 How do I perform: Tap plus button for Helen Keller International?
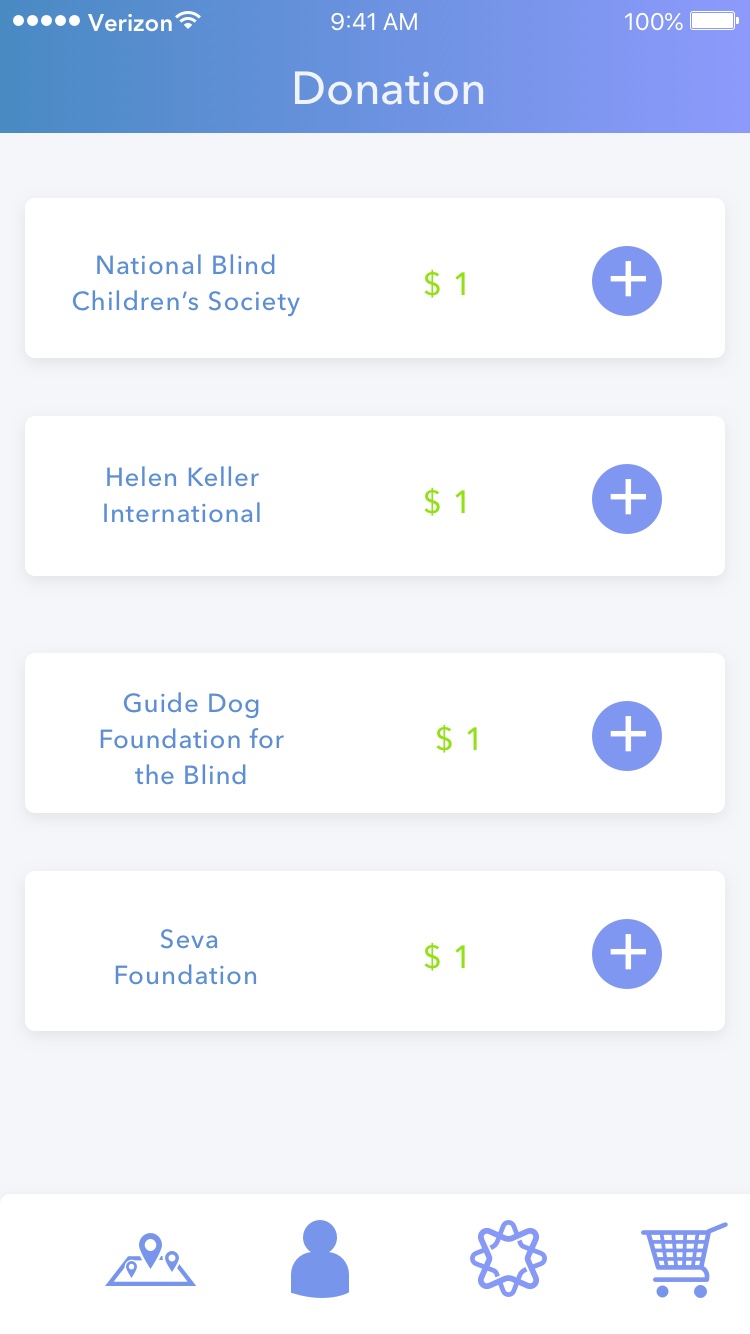click(627, 498)
